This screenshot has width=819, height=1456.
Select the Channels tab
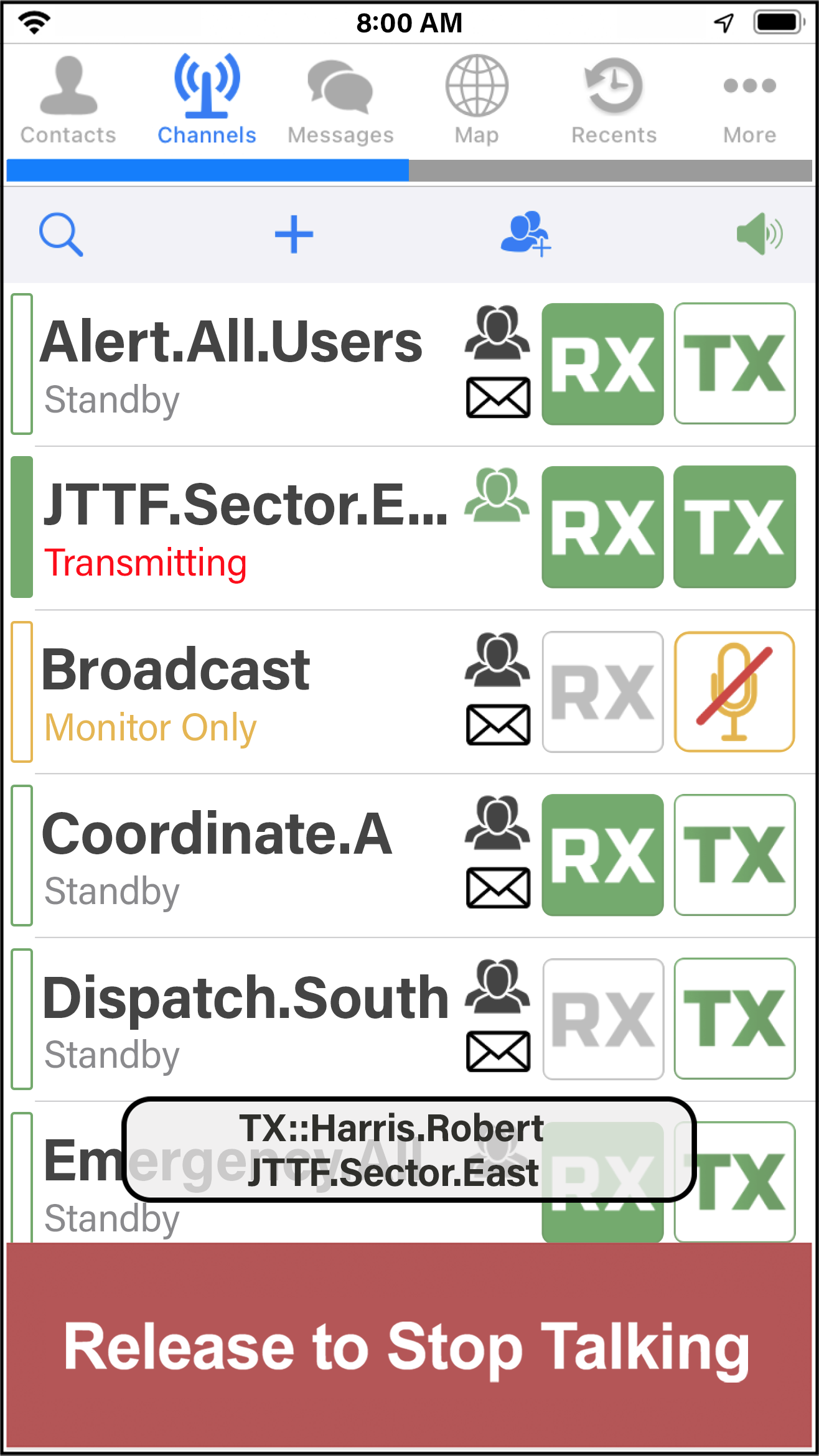207,101
